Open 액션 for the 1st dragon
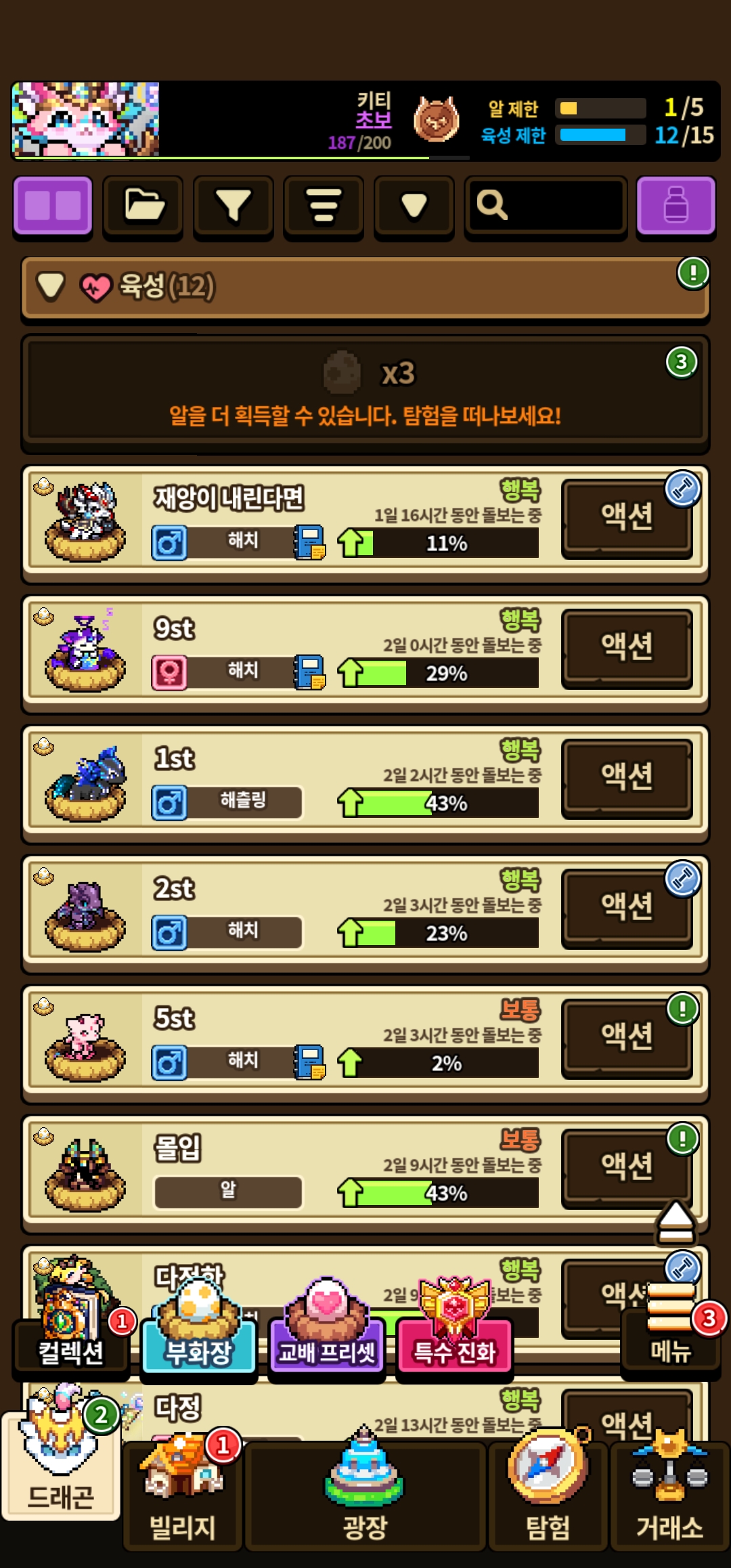 pos(626,778)
